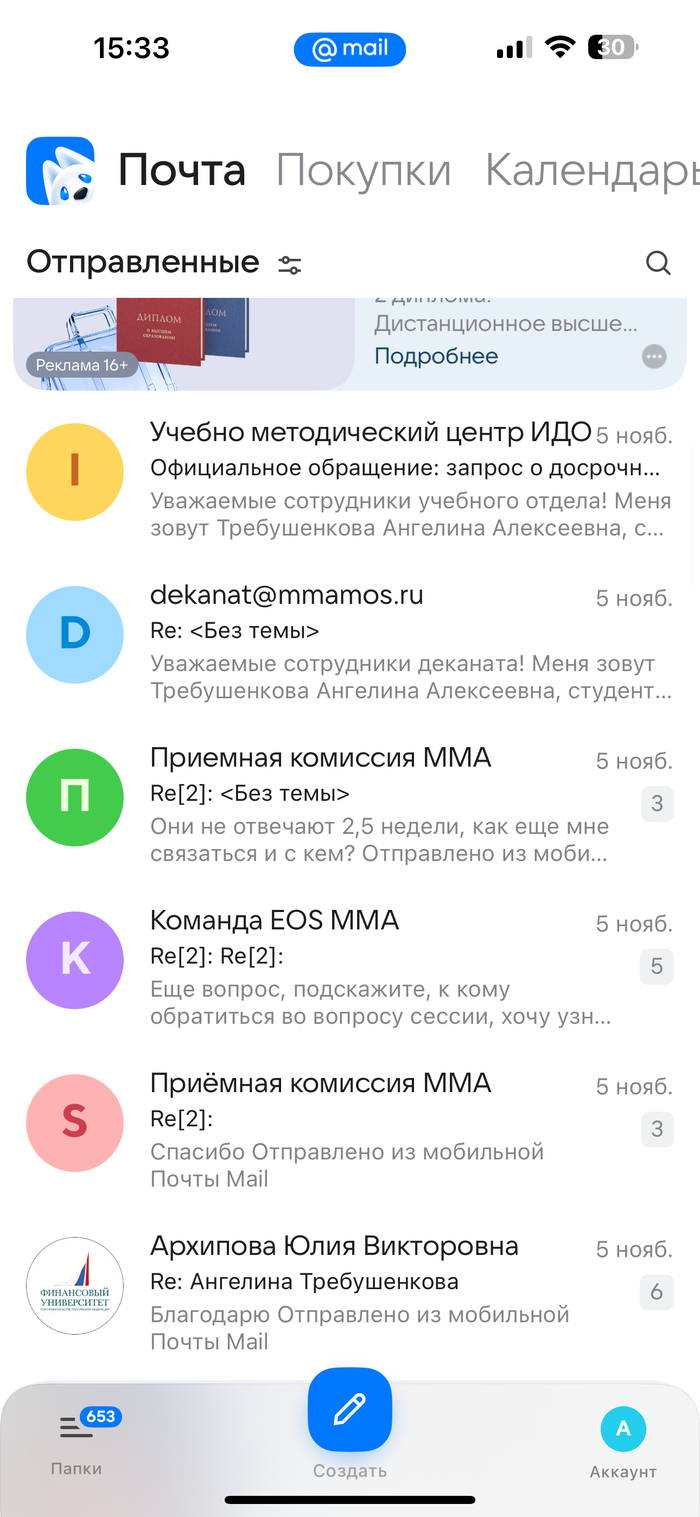Select the Почта tab at top
This screenshot has height=1517, width=700.
coord(180,171)
